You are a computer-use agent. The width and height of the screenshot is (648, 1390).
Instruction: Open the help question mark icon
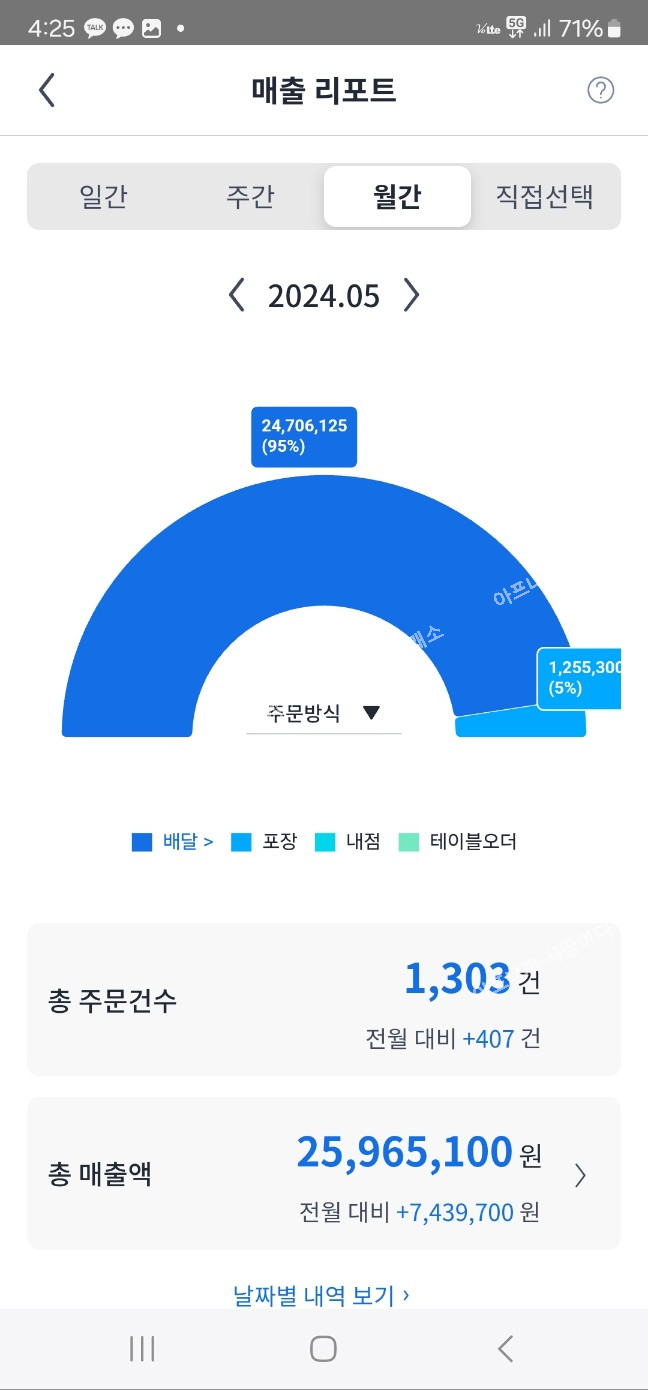pos(600,91)
